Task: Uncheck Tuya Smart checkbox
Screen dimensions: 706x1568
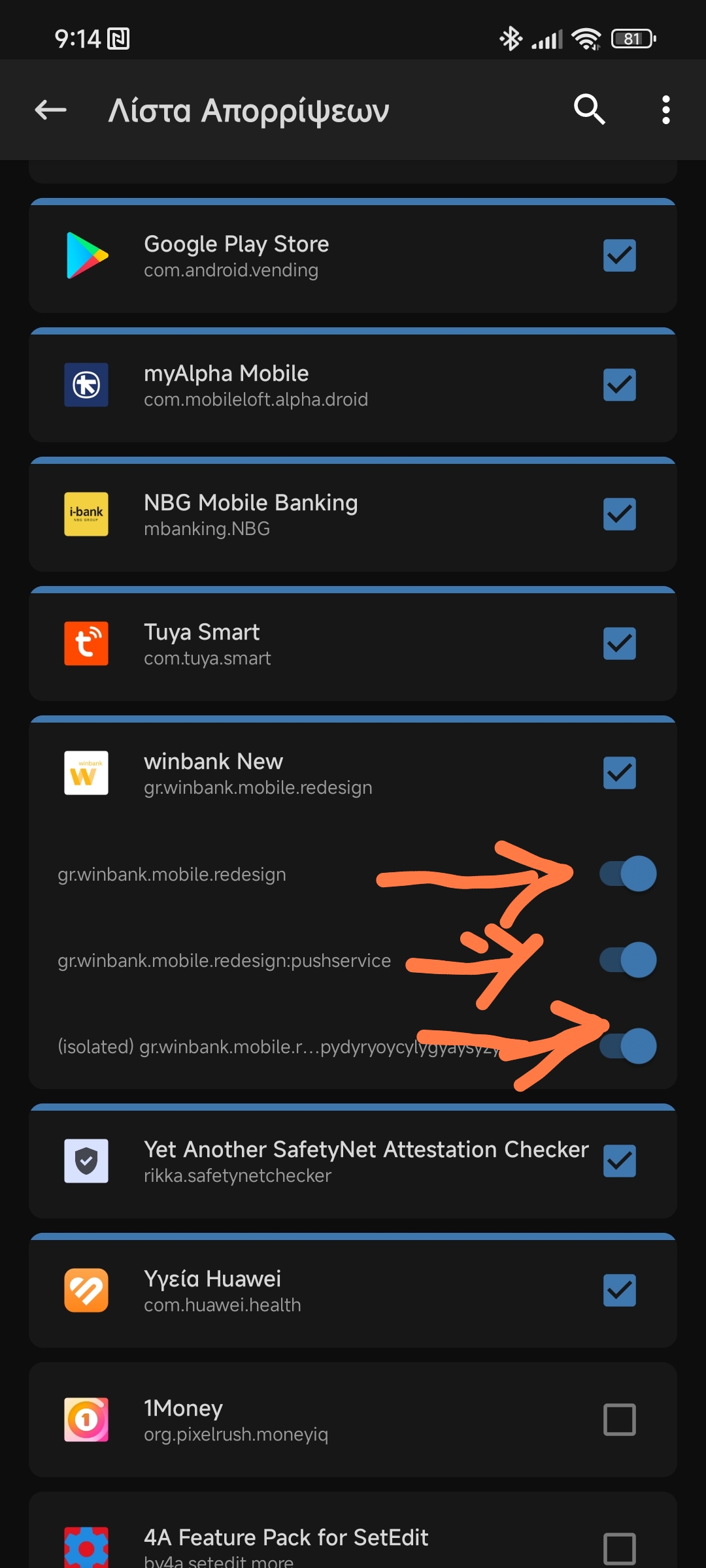Action: pos(619,644)
